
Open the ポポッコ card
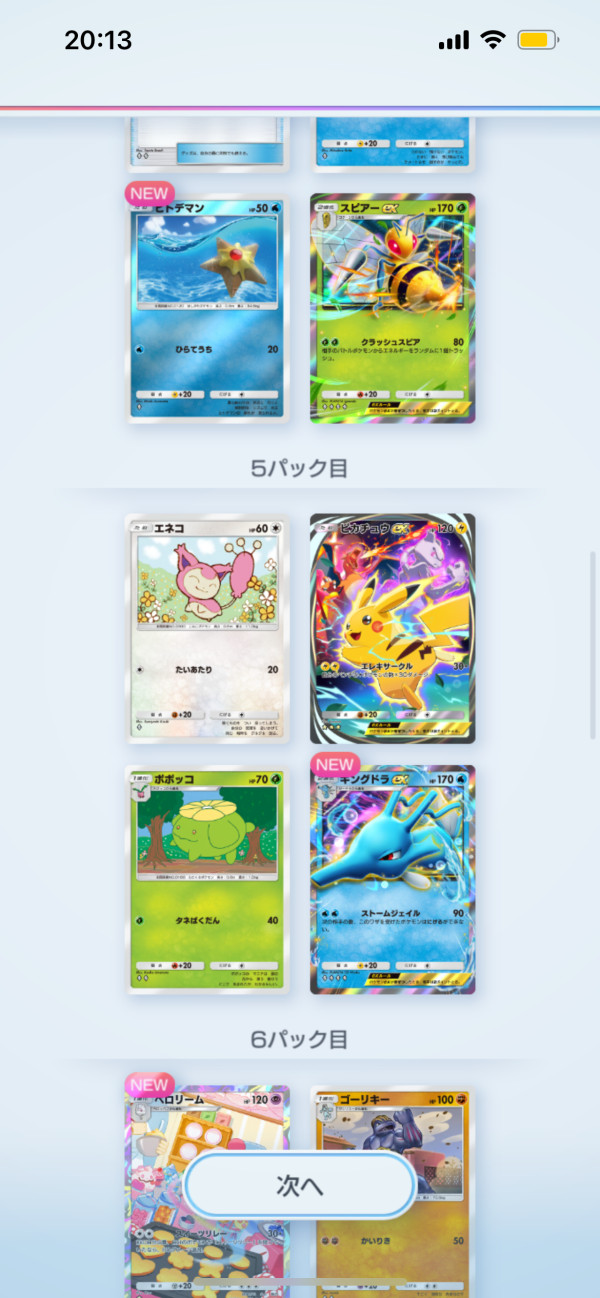coord(208,880)
